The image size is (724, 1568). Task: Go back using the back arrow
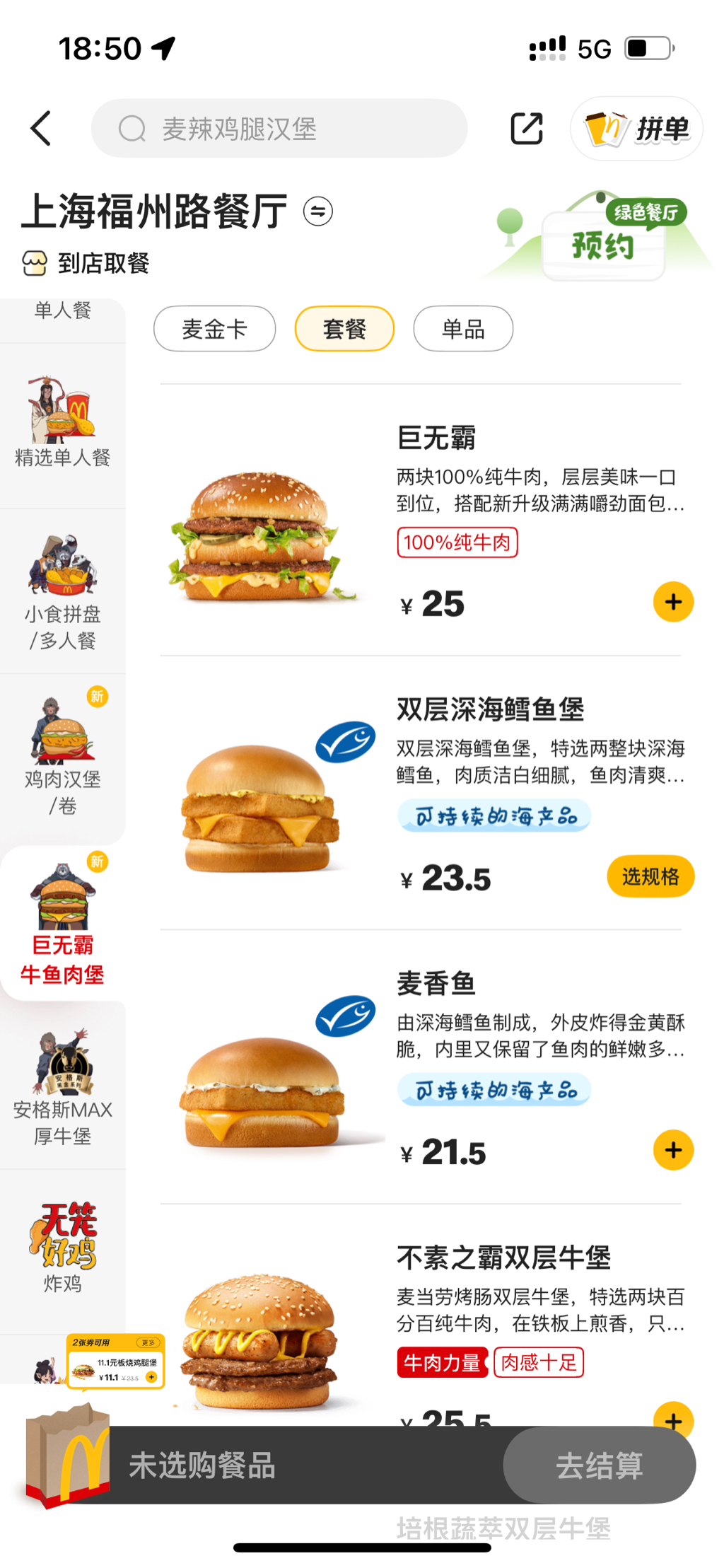point(42,129)
